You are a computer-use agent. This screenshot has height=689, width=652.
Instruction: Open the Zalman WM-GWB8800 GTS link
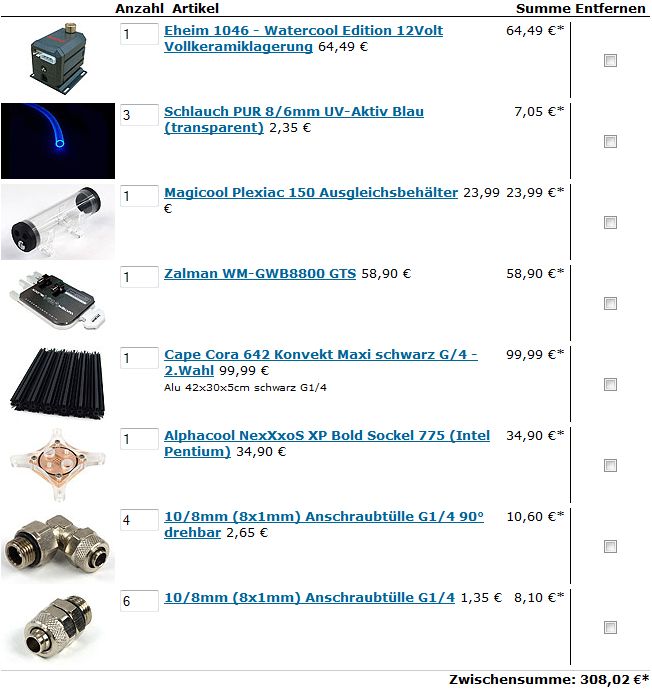260,274
